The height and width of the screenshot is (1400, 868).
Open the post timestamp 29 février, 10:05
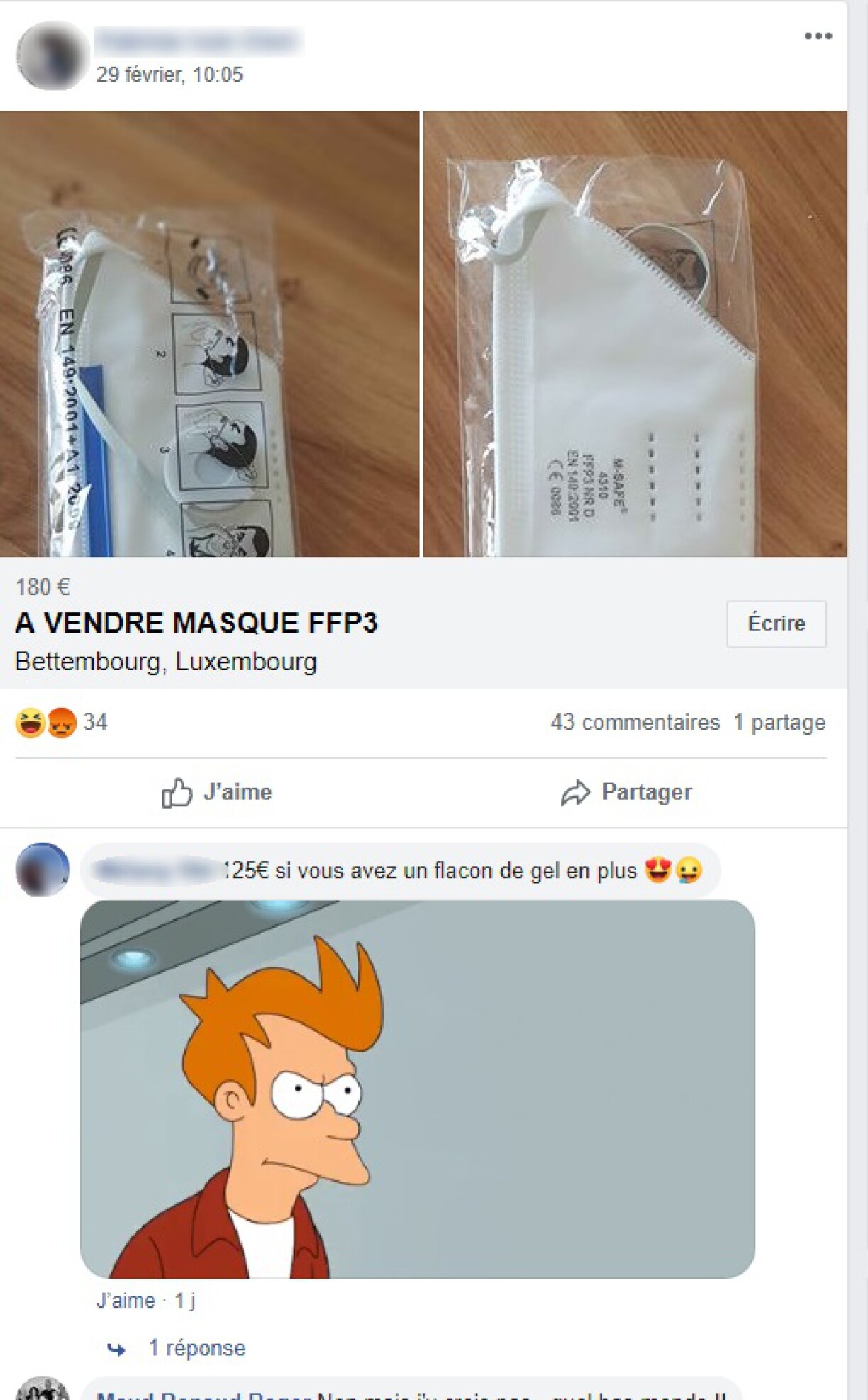(x=169, y=74)
